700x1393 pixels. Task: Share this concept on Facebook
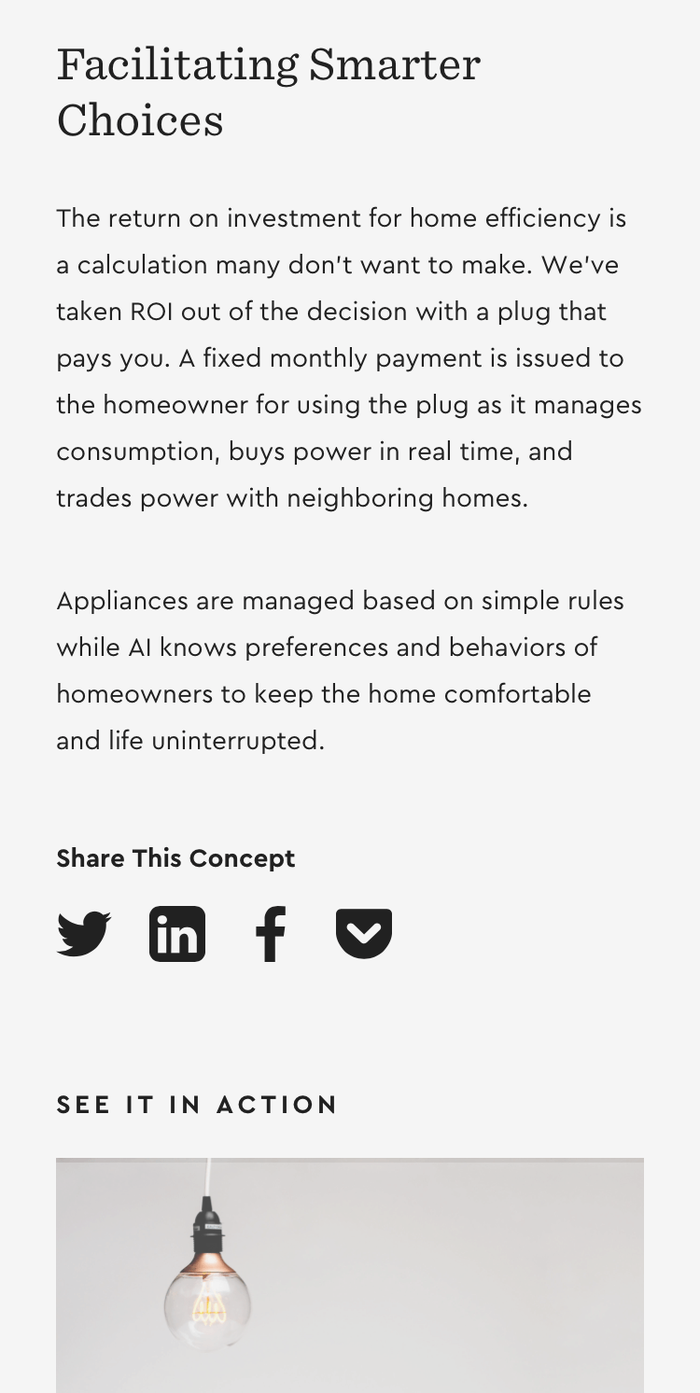pyautogui.click(x=270, y=934)
